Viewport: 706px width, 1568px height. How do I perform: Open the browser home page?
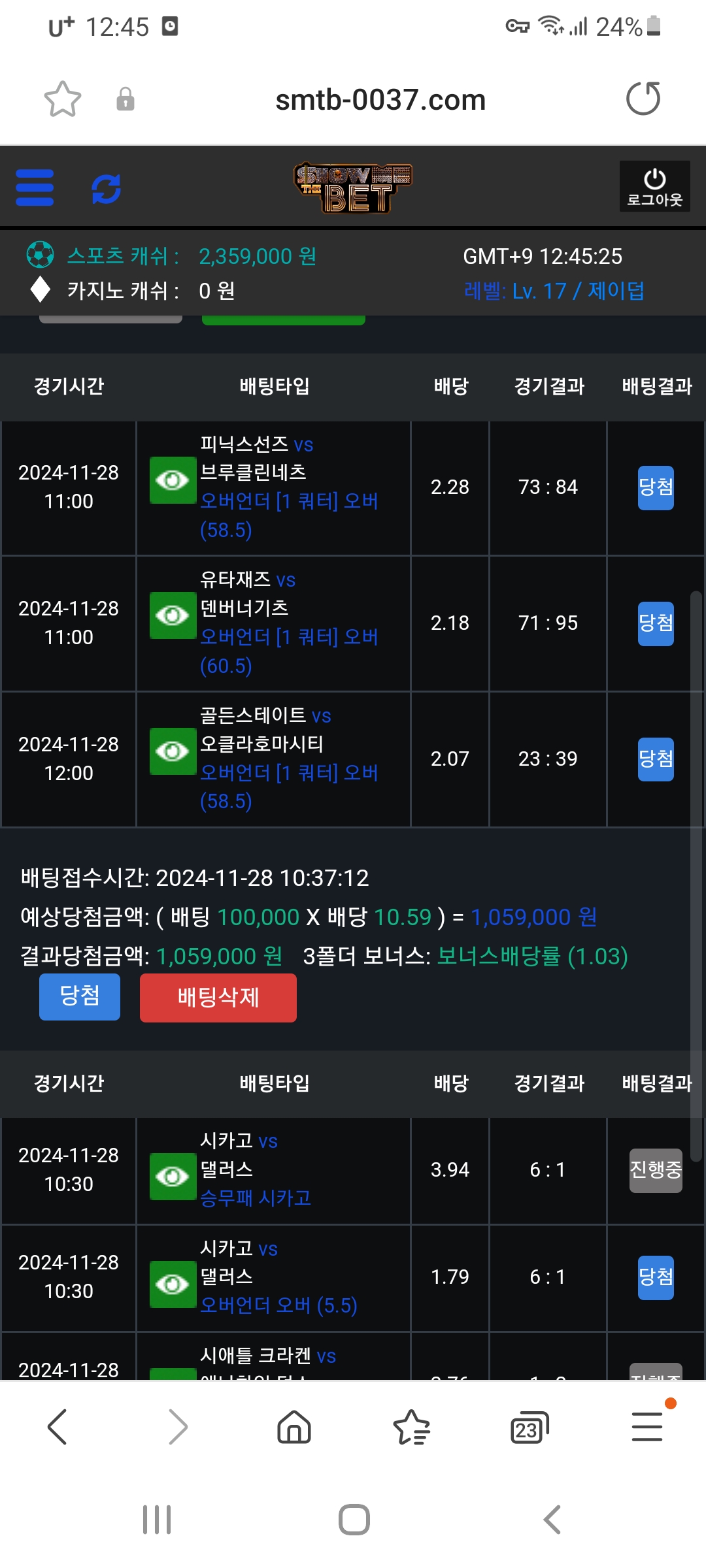(294, 1426)
